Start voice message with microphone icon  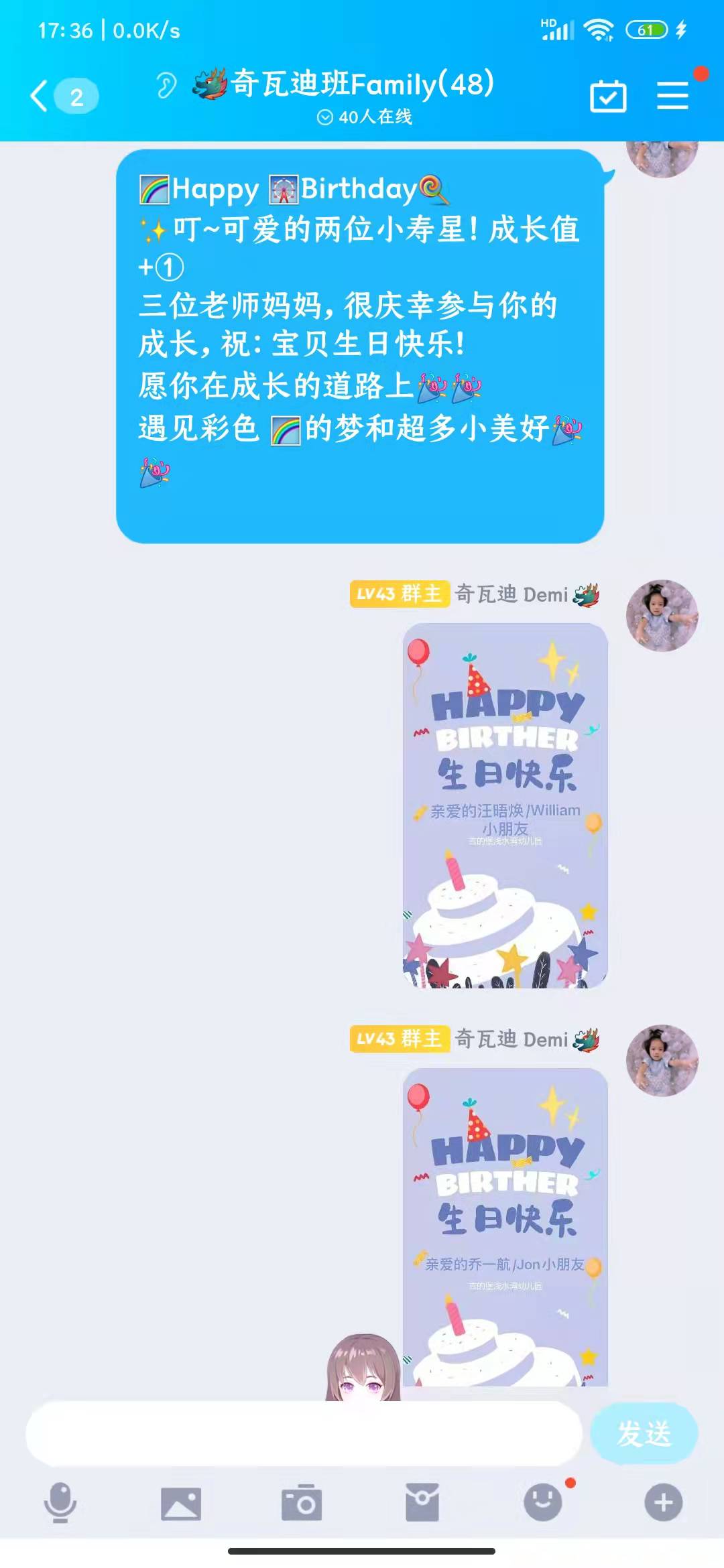(60, 1503)
